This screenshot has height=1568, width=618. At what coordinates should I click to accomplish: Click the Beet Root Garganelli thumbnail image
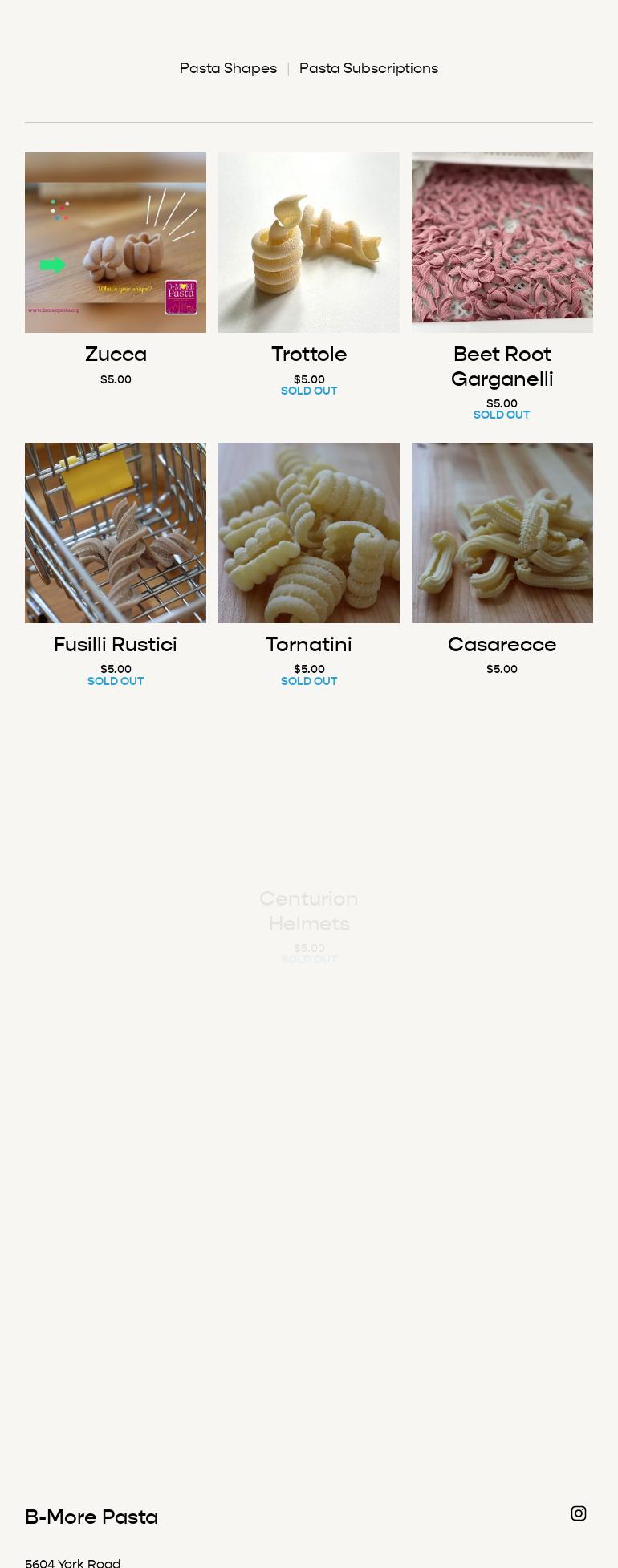tap(502, 242)
